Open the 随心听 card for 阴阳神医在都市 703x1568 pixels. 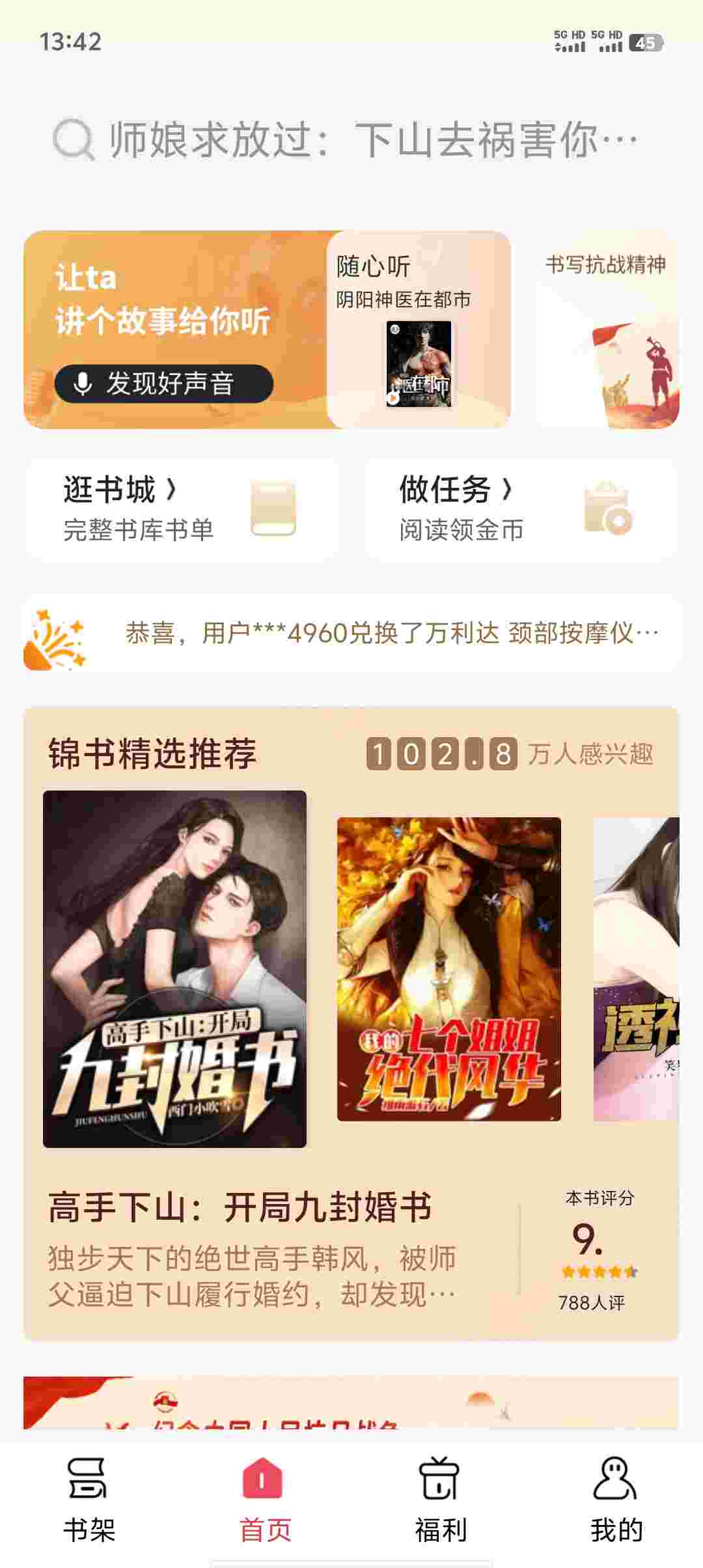tap(419, 331)
